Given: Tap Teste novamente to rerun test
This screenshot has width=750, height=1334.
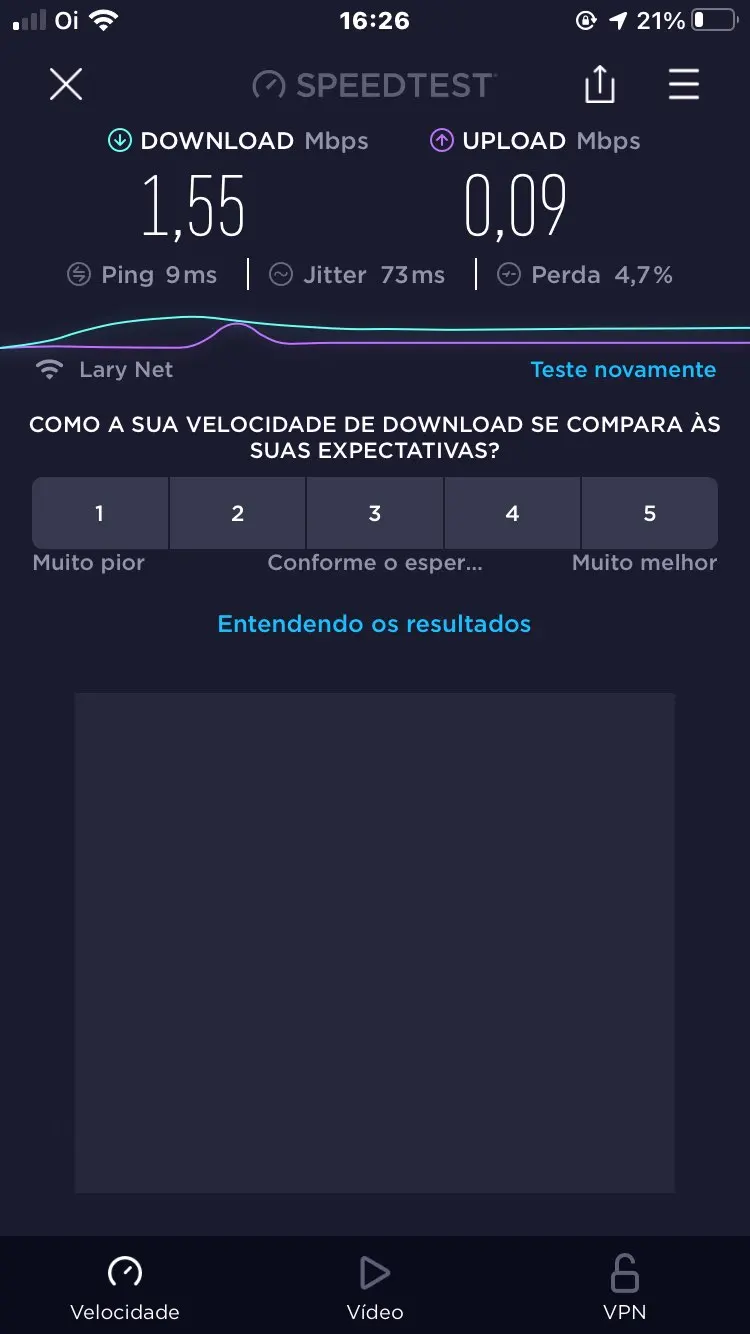Looking at the screenshot, I should coord(623,370).
